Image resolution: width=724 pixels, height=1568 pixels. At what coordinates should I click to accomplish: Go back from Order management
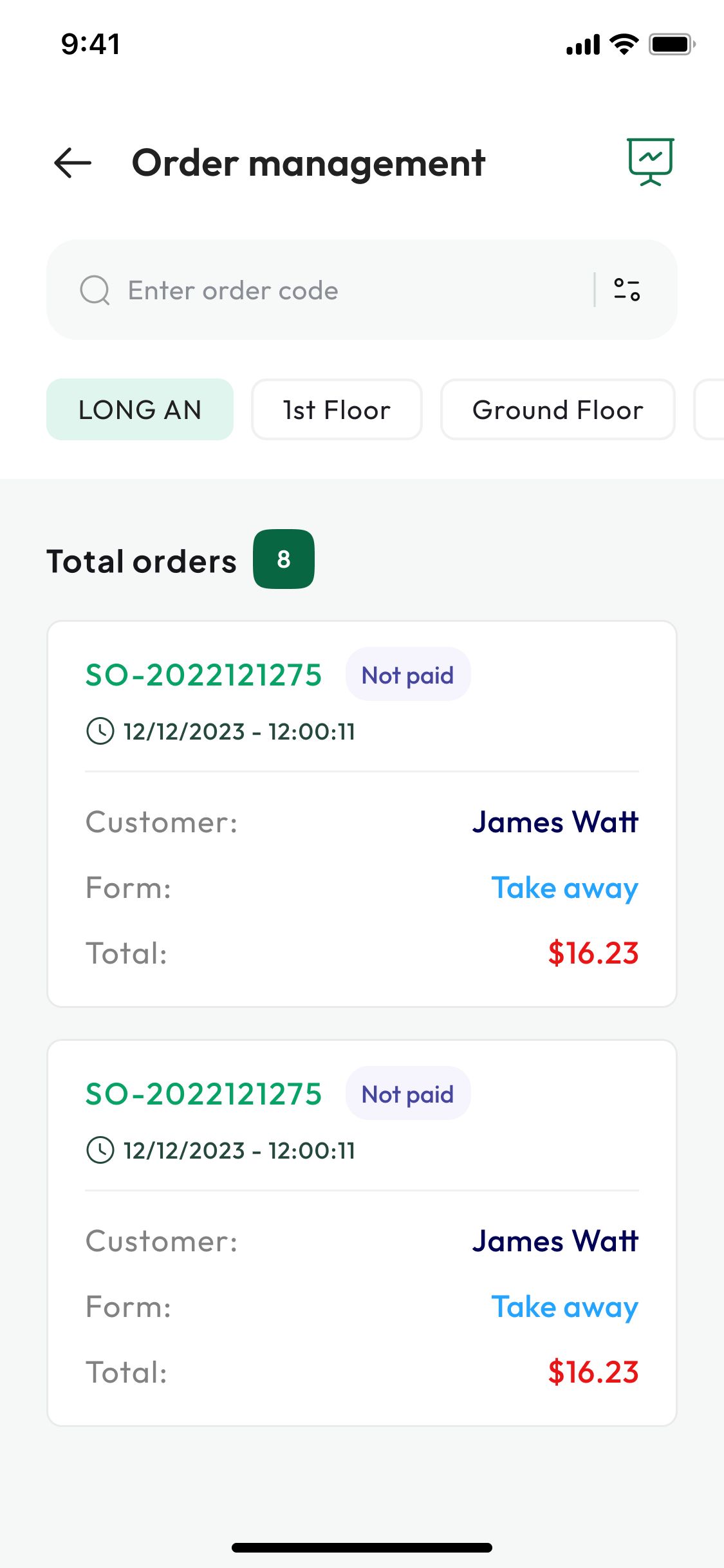(x=73, y=163)
